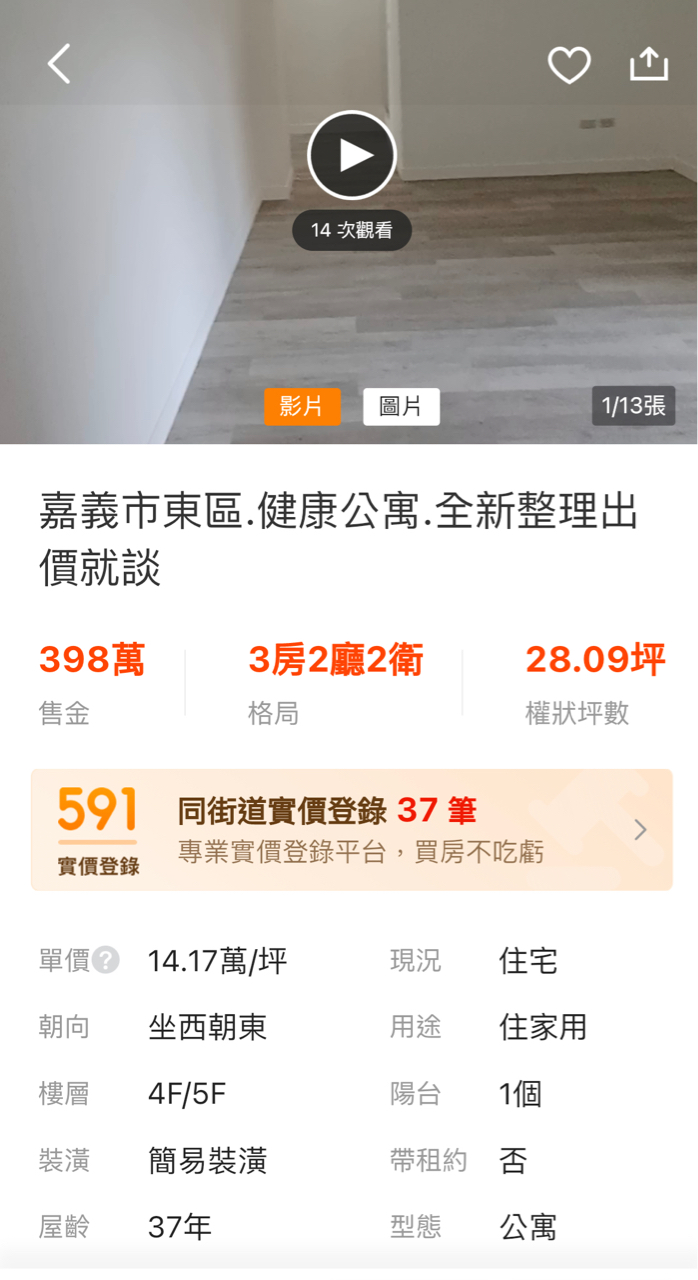The height and width of the screenshot is (1280, 698).
Task: Tap the help icon beside 單價
Action: click(105, 961)
